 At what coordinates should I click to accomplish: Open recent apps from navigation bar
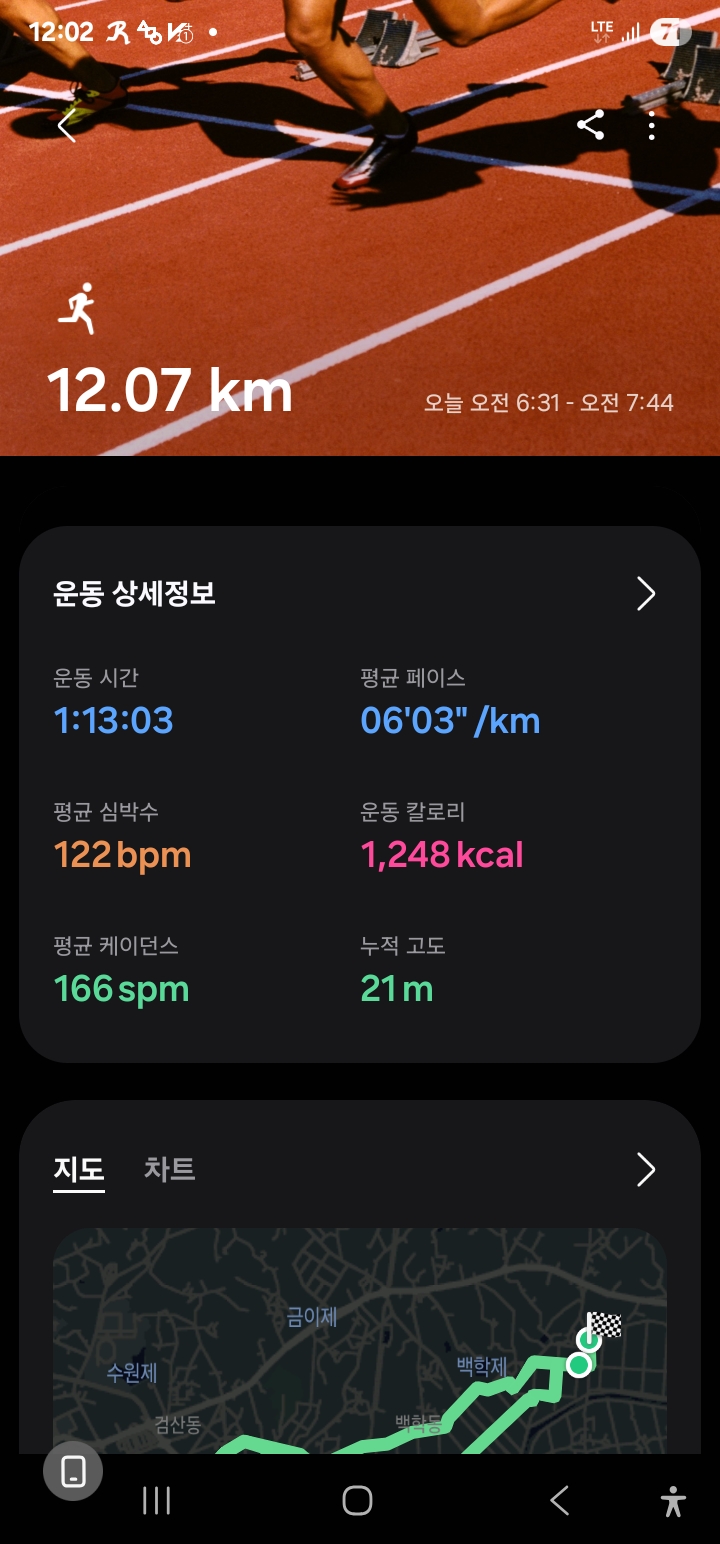tap(156, 1500)
